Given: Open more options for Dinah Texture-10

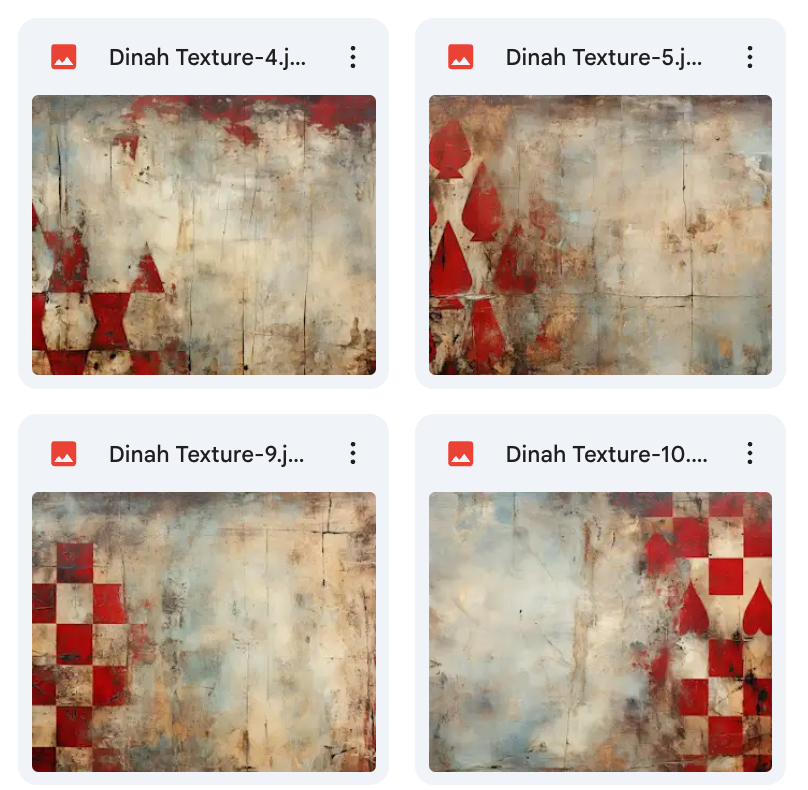Looking at the screenshot, I should pyautogui.click(x=749, y=454).
